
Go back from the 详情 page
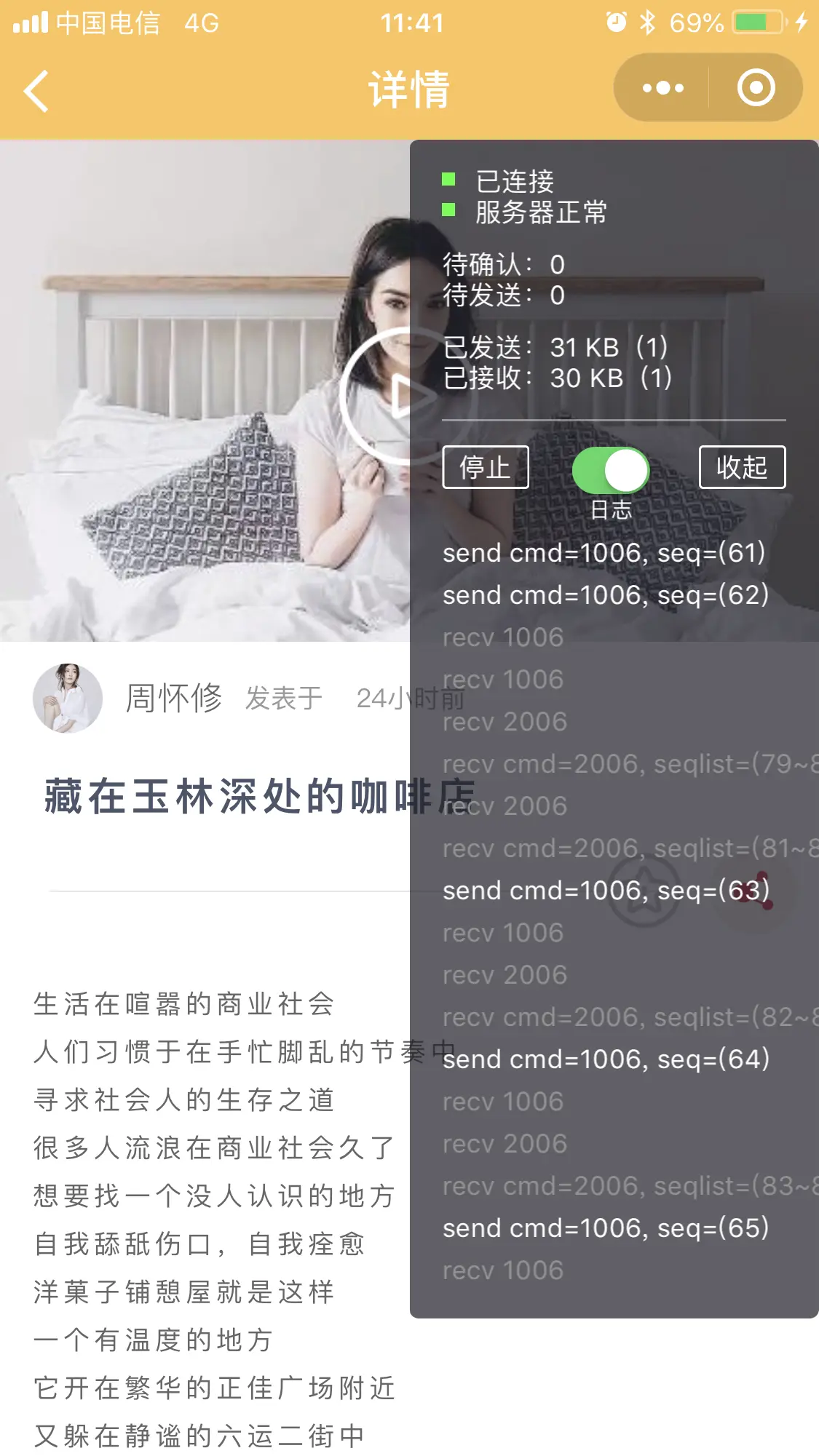36,91
